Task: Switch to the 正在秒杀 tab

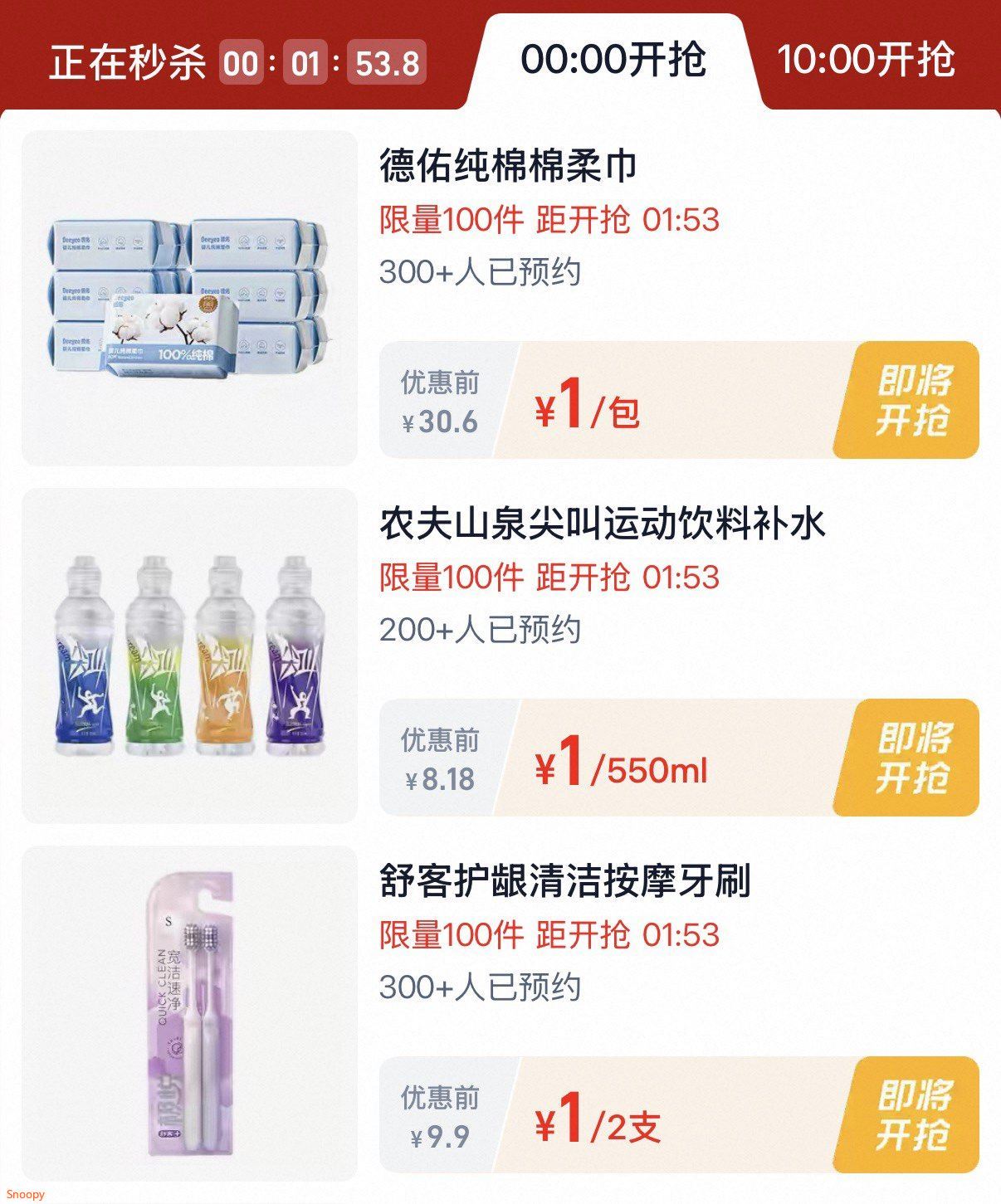Action: (x=237, y=62)
